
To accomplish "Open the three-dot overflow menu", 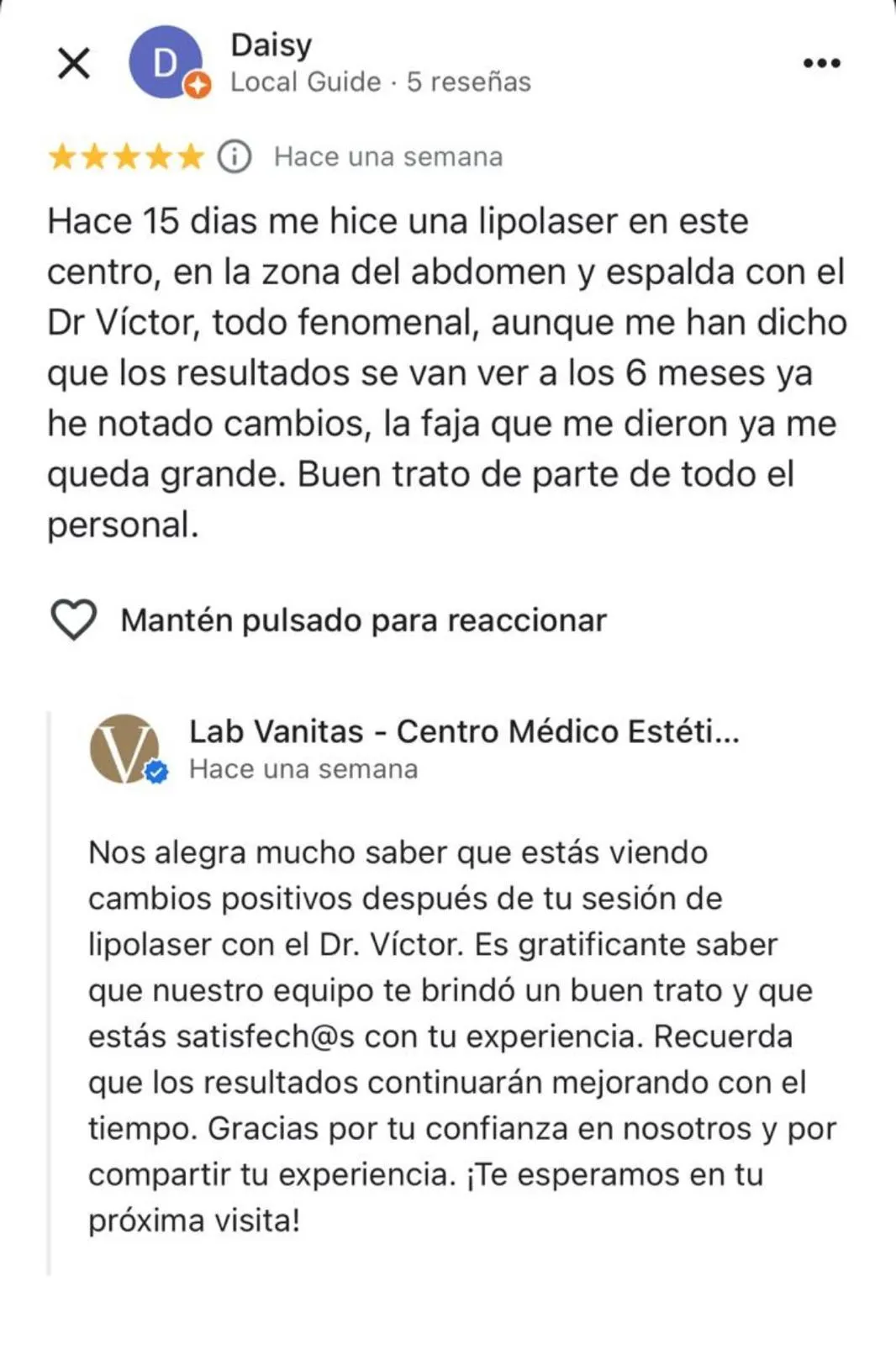I will click(x=821, y=63).
